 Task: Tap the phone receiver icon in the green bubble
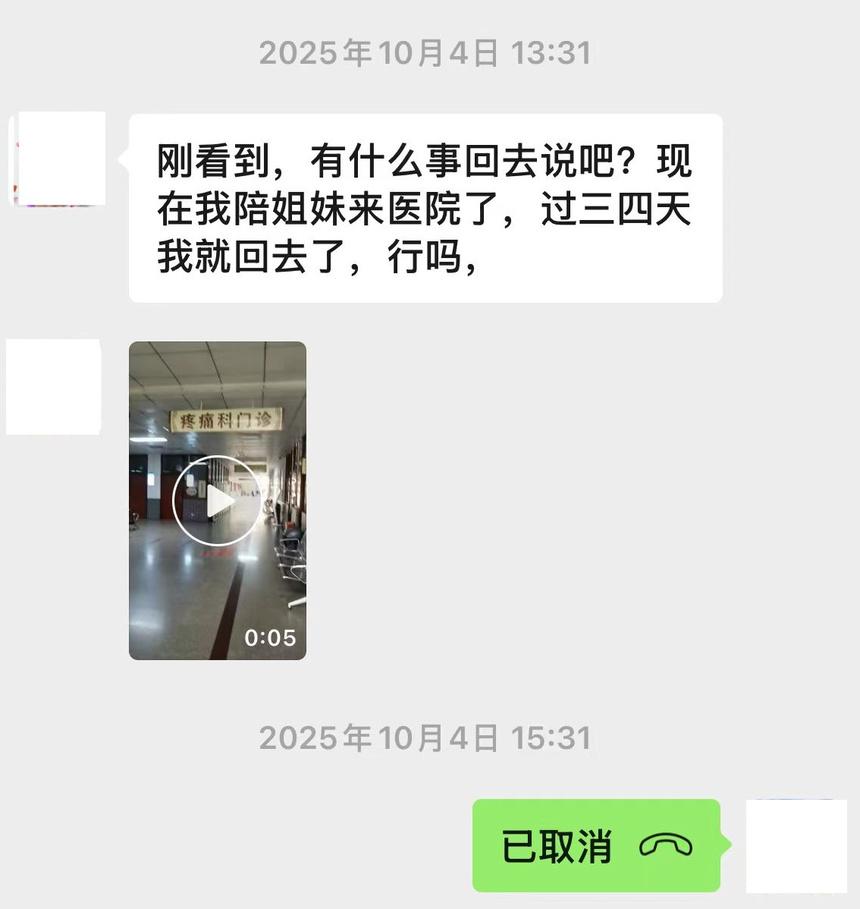(x=665, y=845)
